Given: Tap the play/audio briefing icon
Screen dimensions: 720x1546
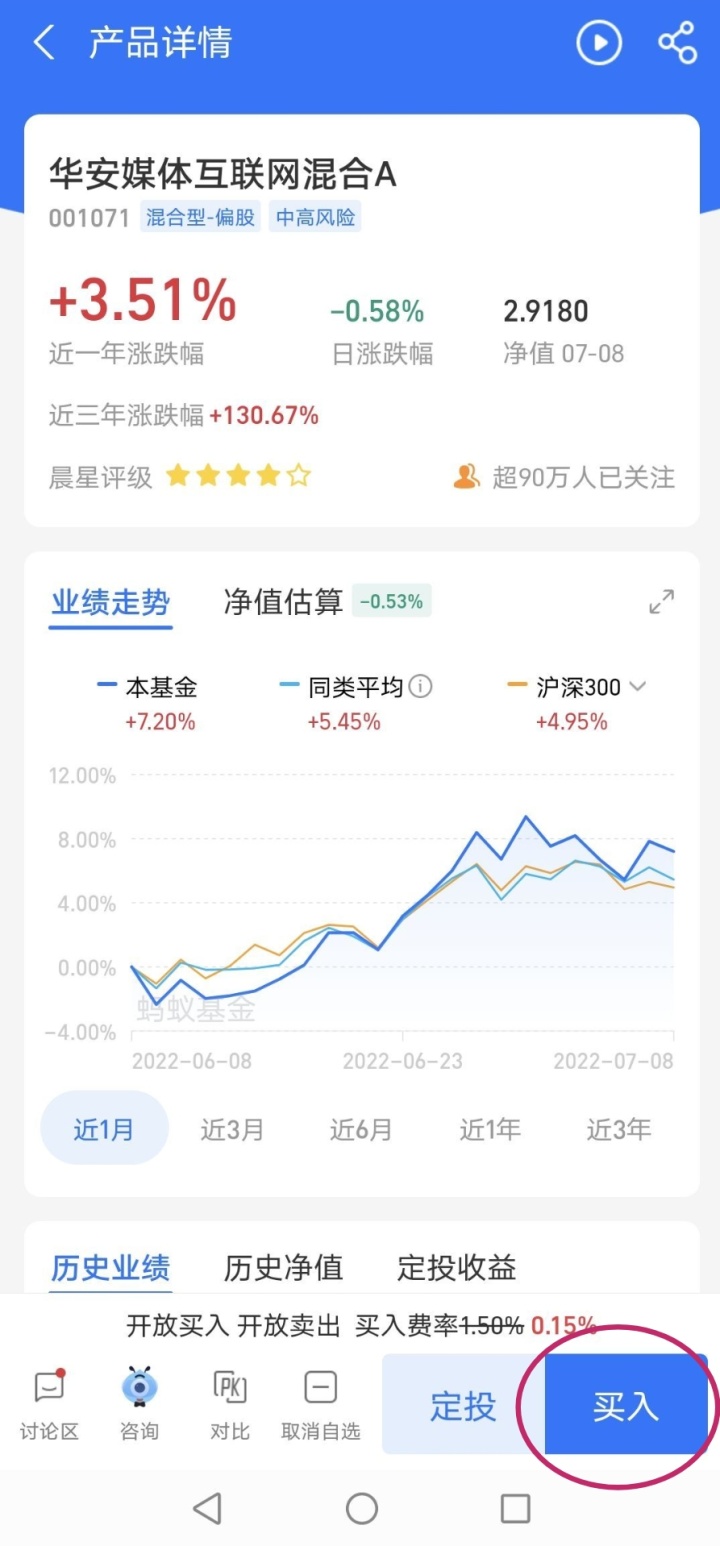Looking at the screenshot, I should click(599, 43).
